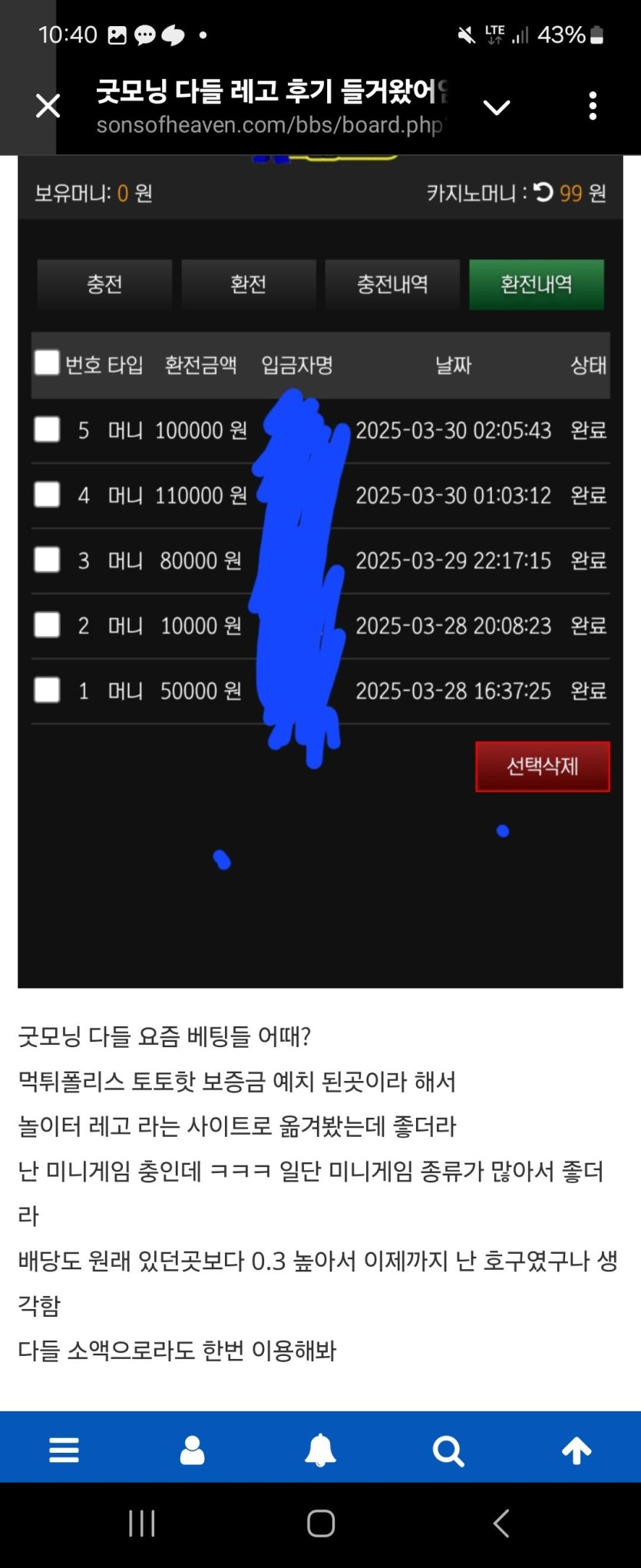Open the notifications bell
This screenshot has height=1568, width=641.
coord(320,1450)
